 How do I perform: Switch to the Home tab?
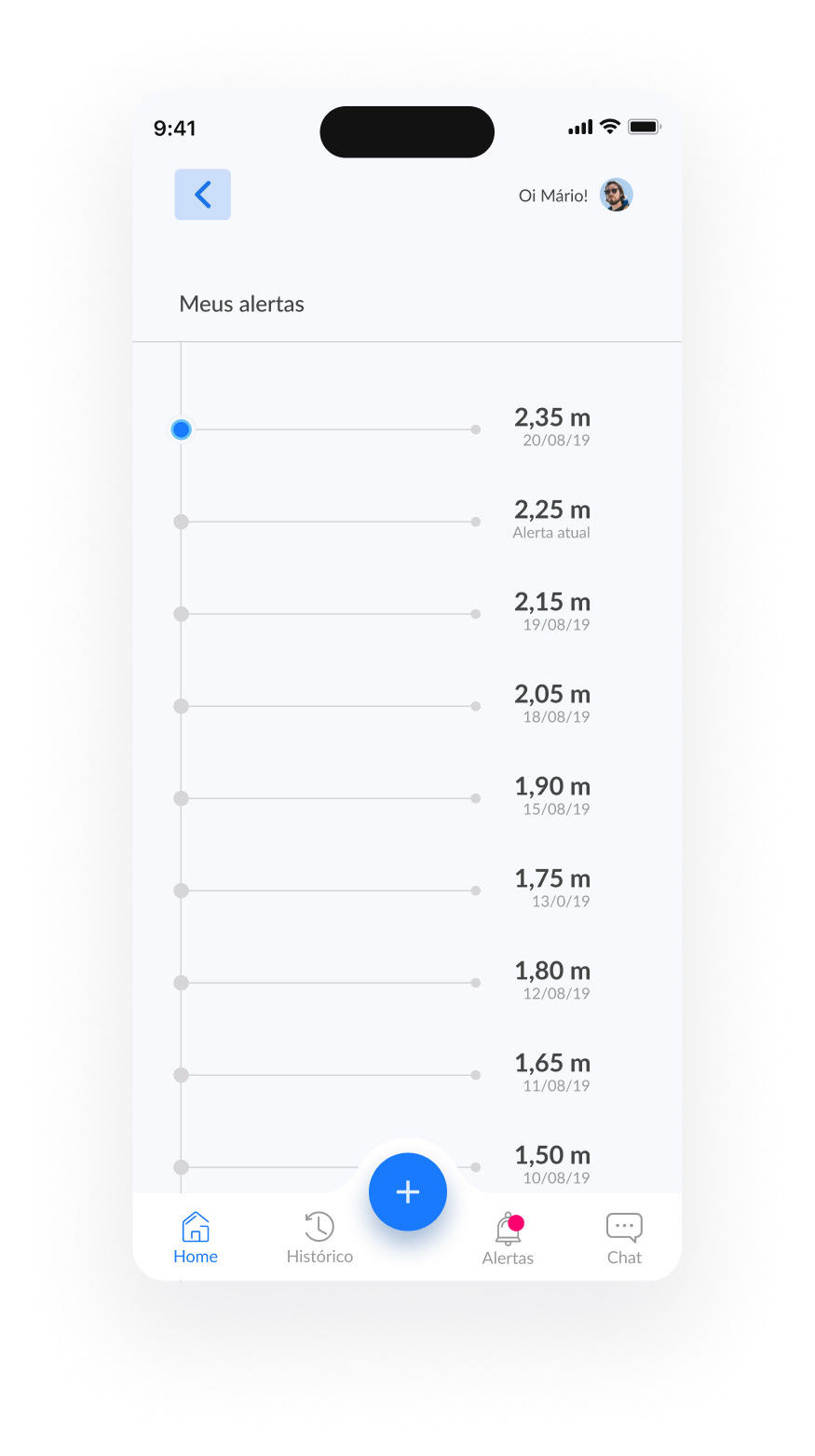pyautogui.click(x=196, y=1238)
